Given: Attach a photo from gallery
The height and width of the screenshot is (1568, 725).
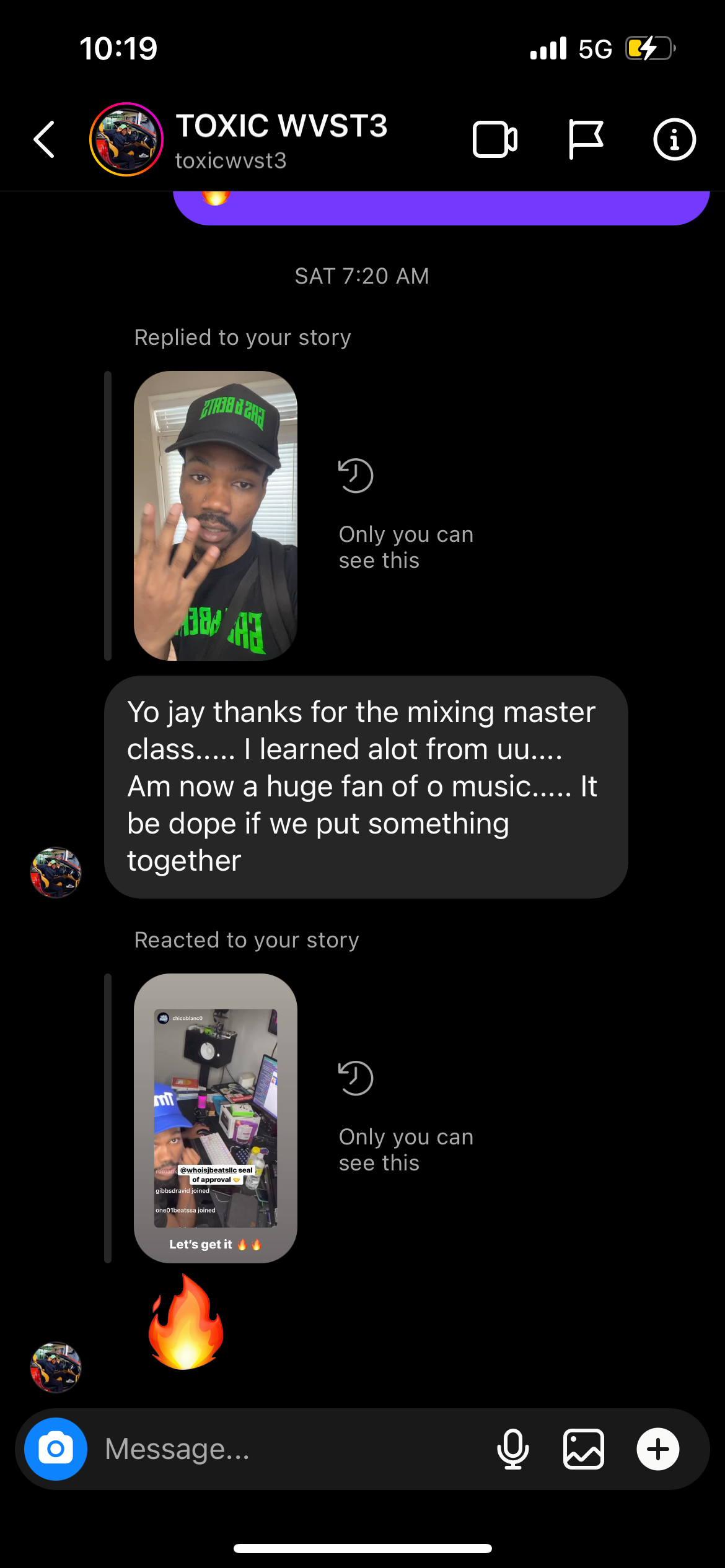Looking at the screenshot, I should coord(584,1449).
